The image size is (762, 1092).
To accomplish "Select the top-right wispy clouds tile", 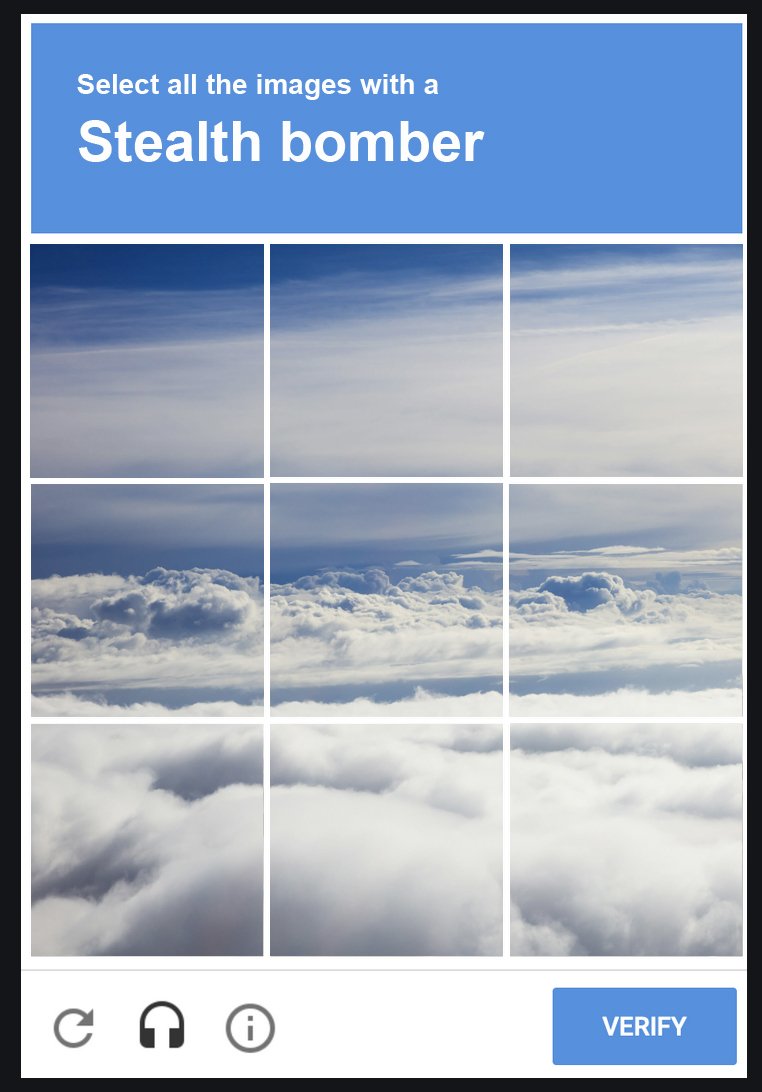I will (627, 358).
